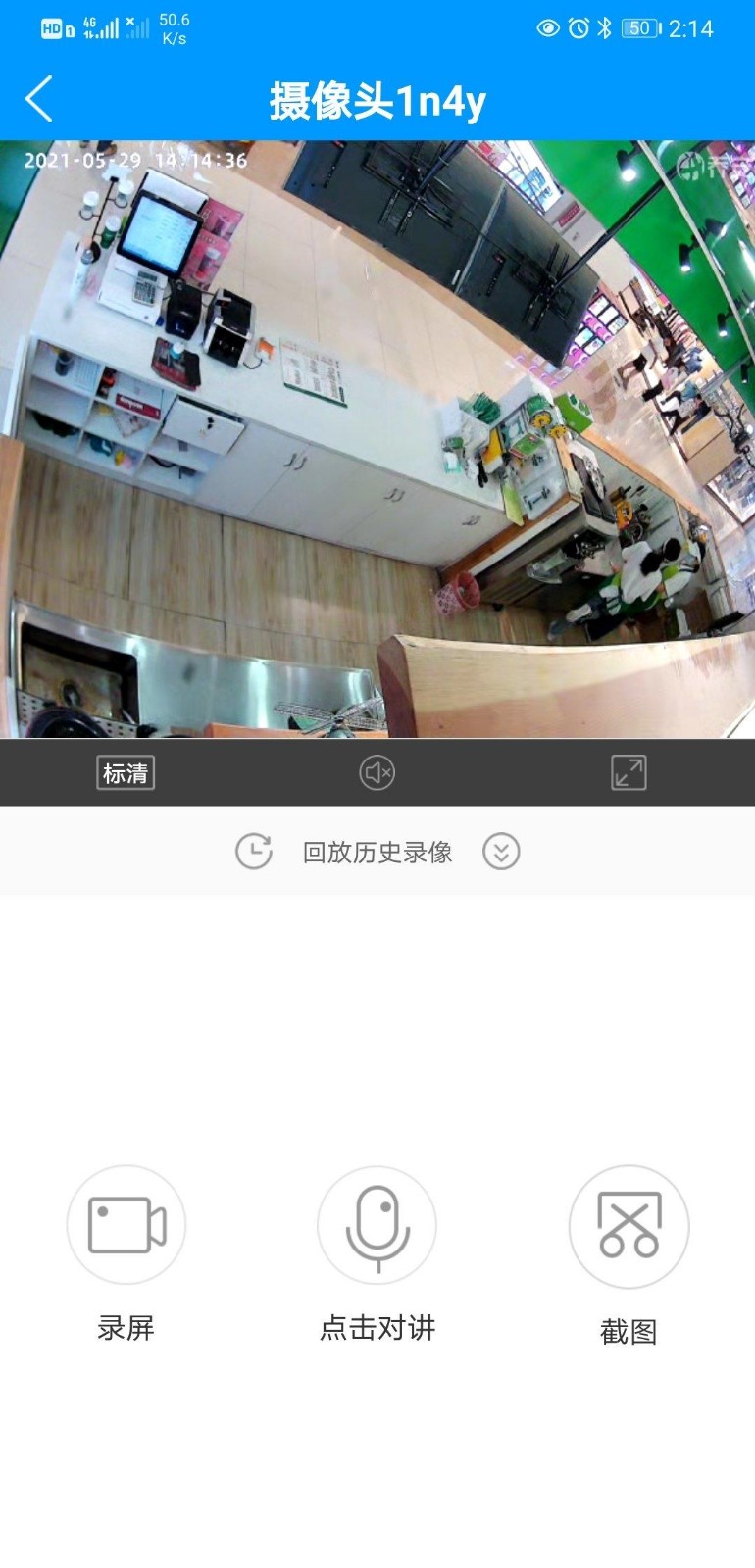Start 录屏 screen recording
755x1568 pixels.
coord(126,1225)
